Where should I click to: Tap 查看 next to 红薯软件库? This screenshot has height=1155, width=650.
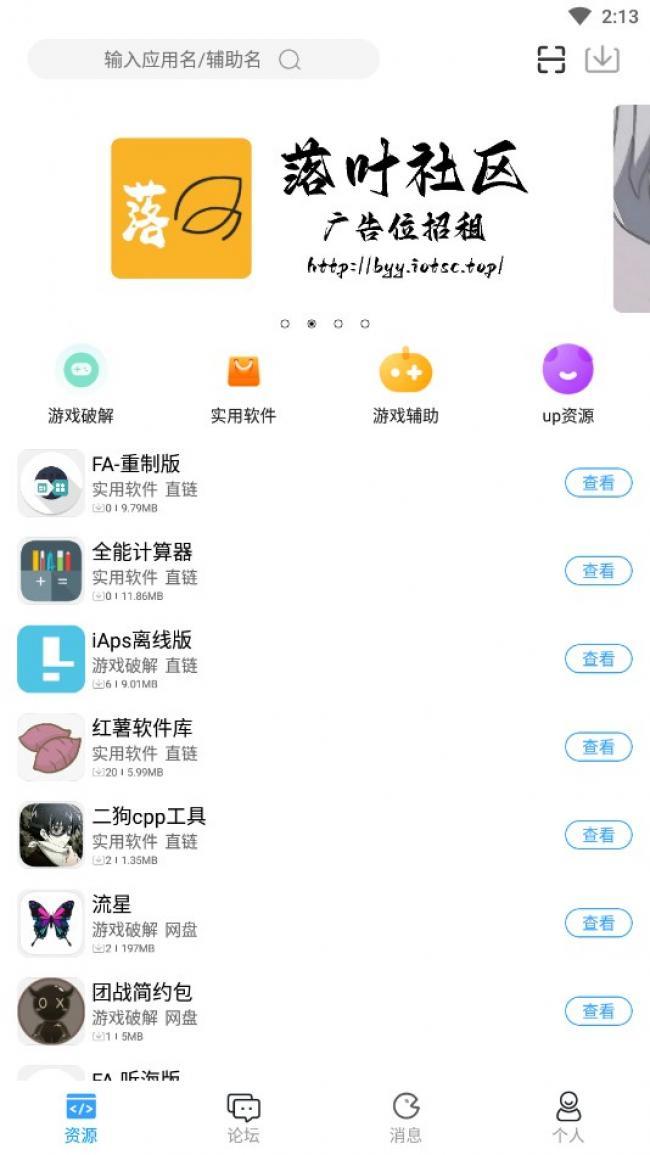(x=598, y=747)
